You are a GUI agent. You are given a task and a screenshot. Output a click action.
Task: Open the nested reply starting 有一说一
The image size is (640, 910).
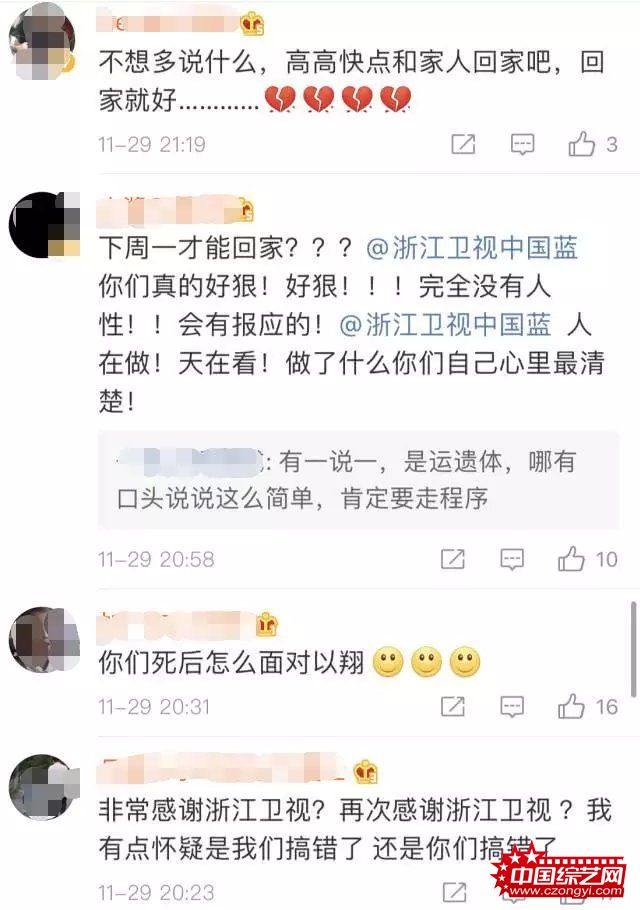(x=358, y=479)
